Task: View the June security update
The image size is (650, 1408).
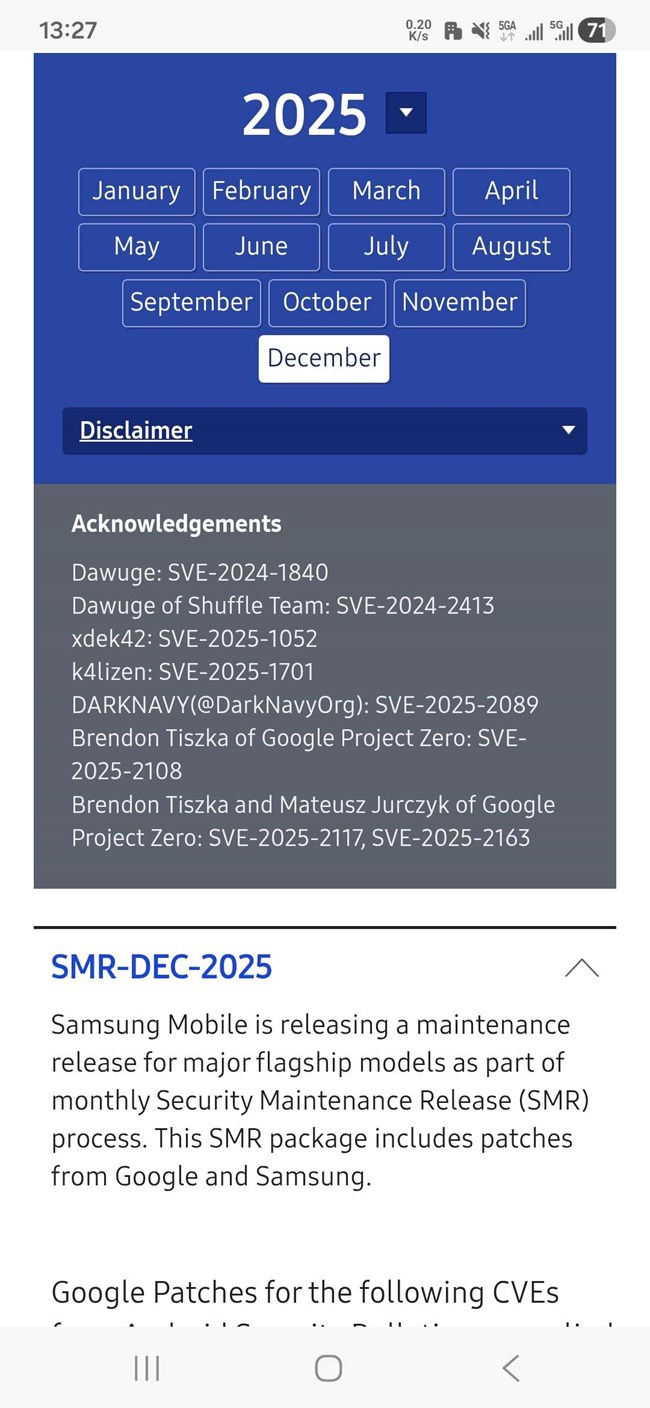Action: pyautogui.click(x=261, y=247)
